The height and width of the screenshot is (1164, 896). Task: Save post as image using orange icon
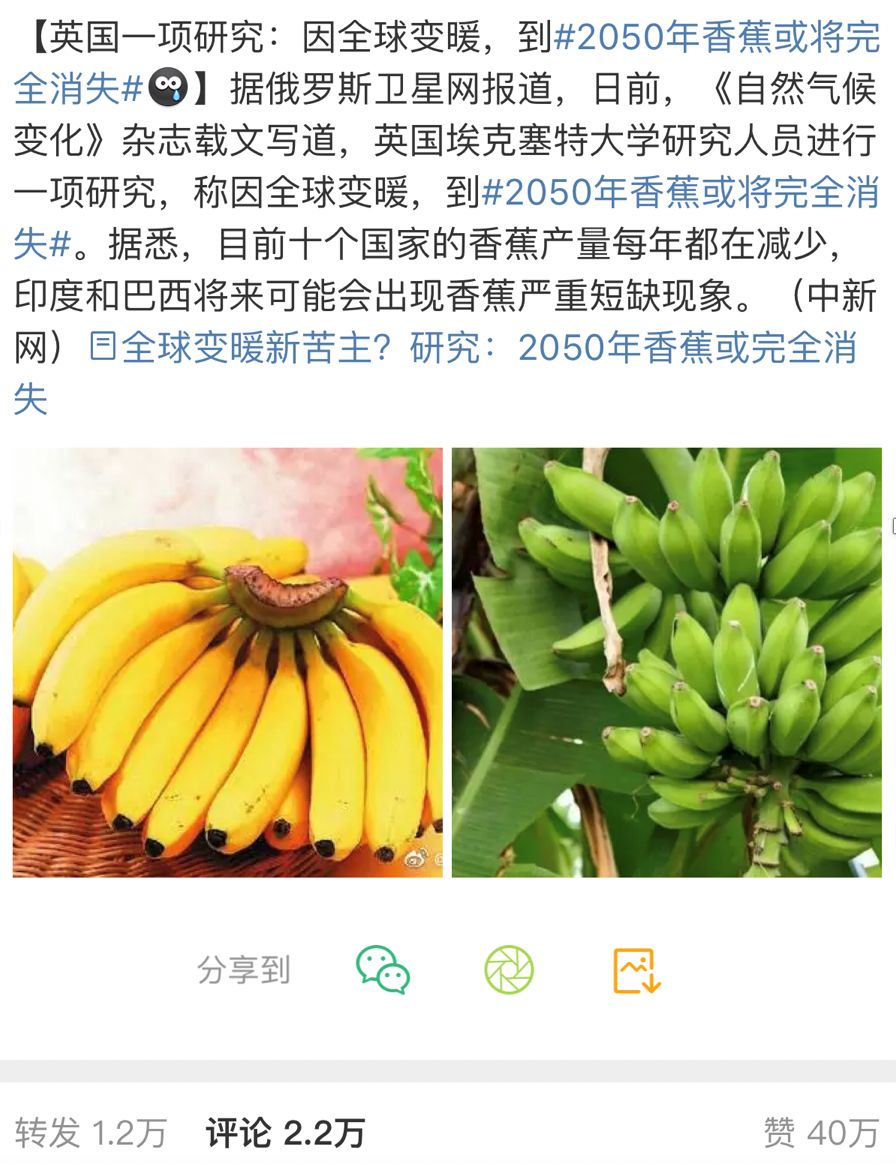point(638,969)
